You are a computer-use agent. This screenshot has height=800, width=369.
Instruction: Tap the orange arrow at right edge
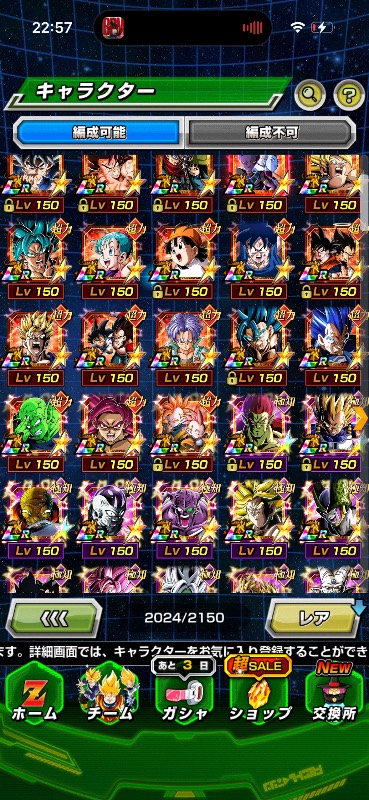click(x=363, y=418)
